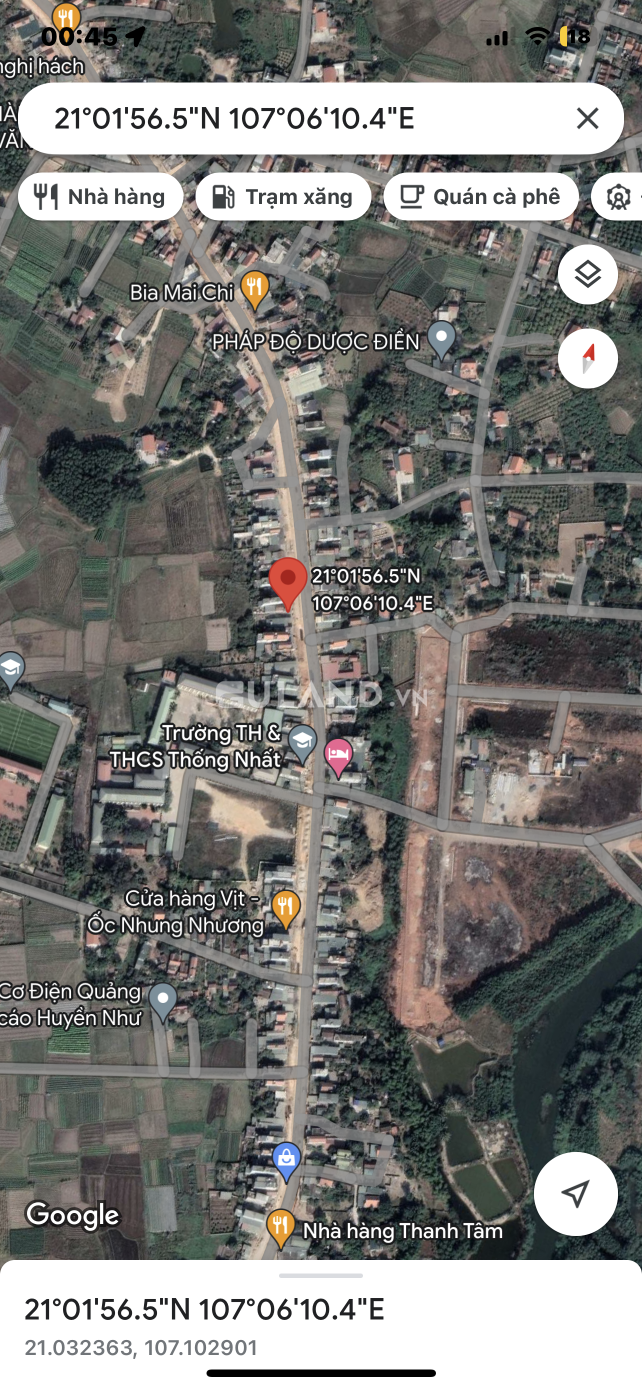This screenshot has height=1389, width=642.
Task: Clear the coordinates in the search box
Action: click(x=587, y=119)
